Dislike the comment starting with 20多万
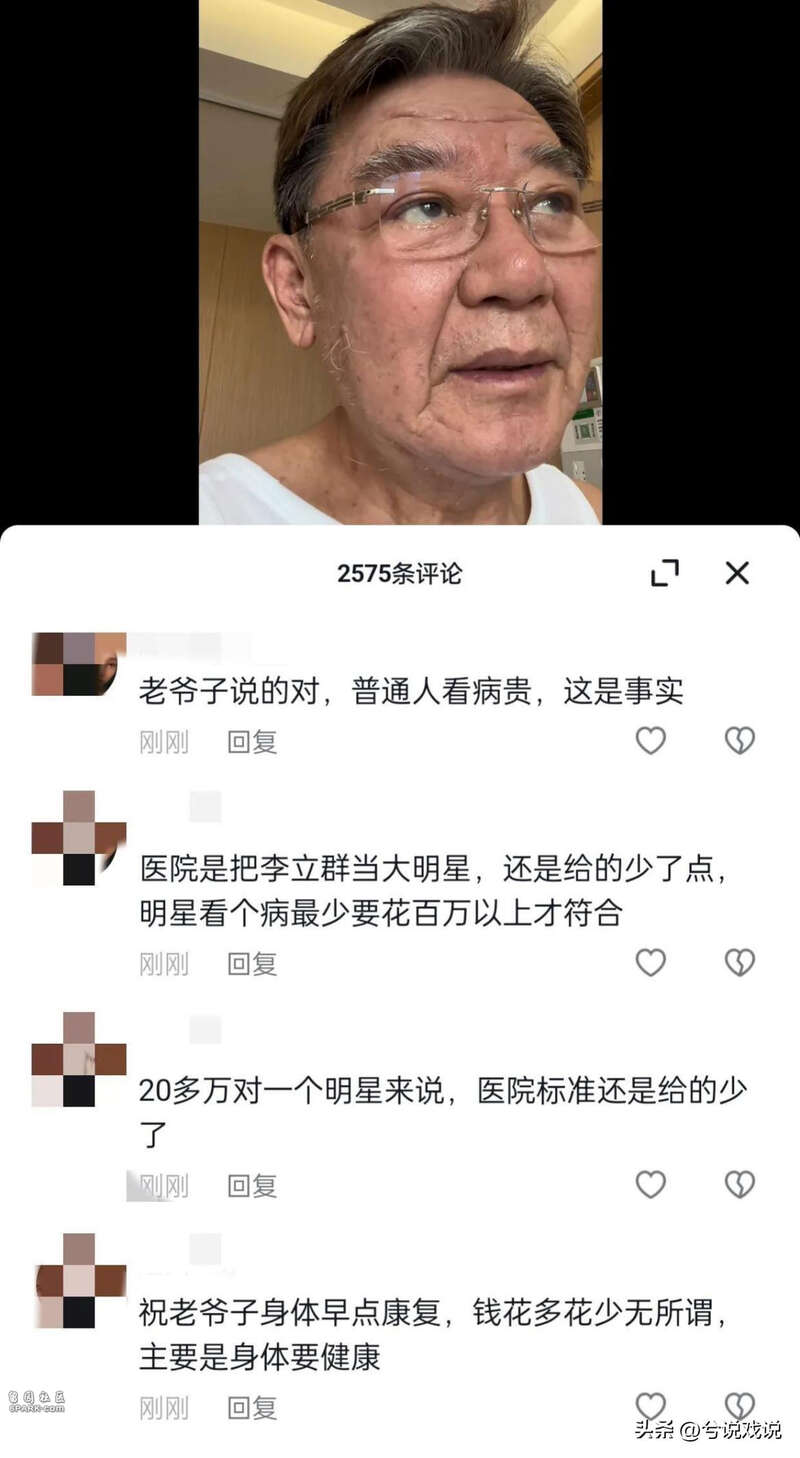 pos(739,1185)
